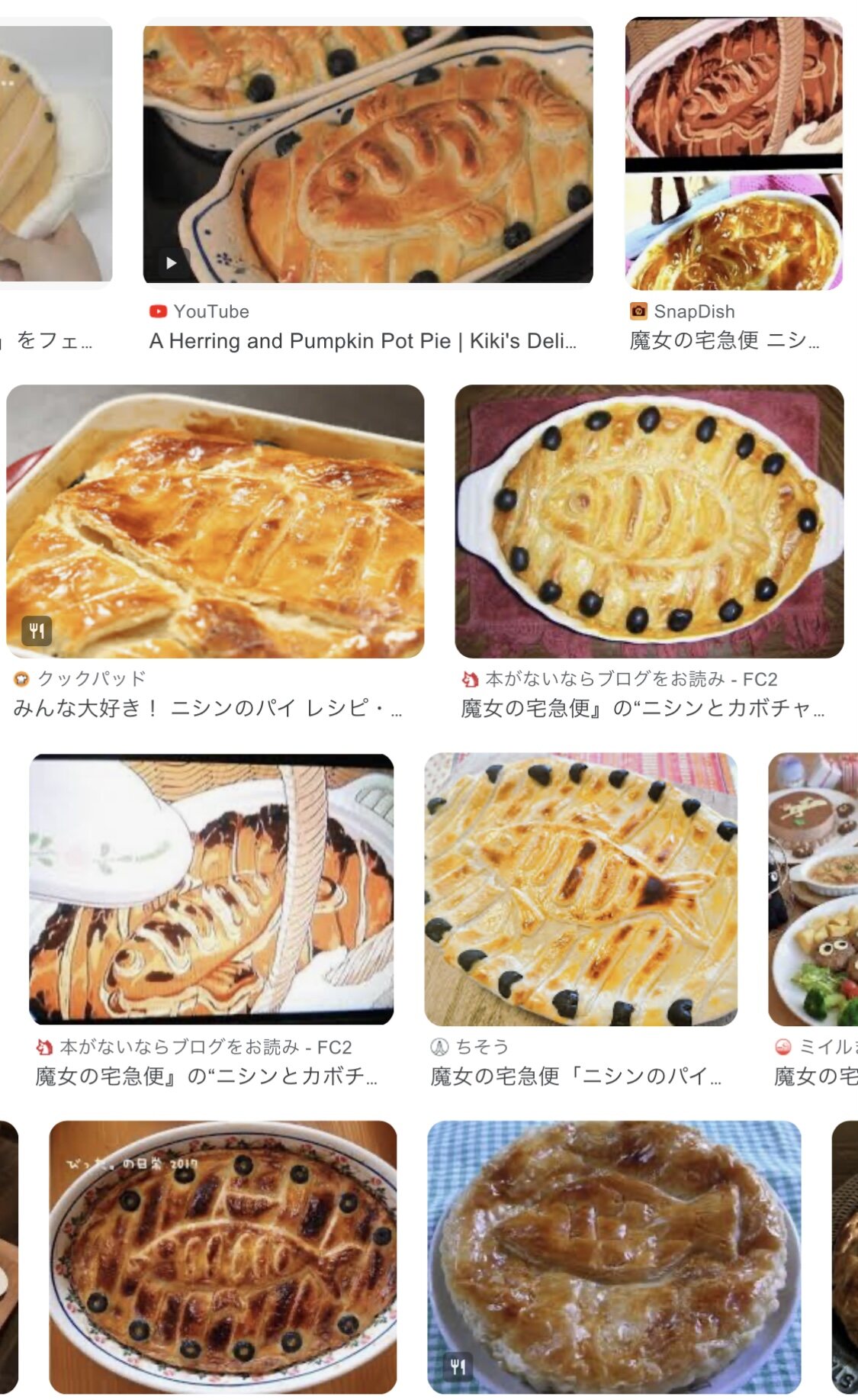Screen dimensions: 858x1400
Task: Open the クックパッド herring pie recipe image
Action: coord(215,521)
